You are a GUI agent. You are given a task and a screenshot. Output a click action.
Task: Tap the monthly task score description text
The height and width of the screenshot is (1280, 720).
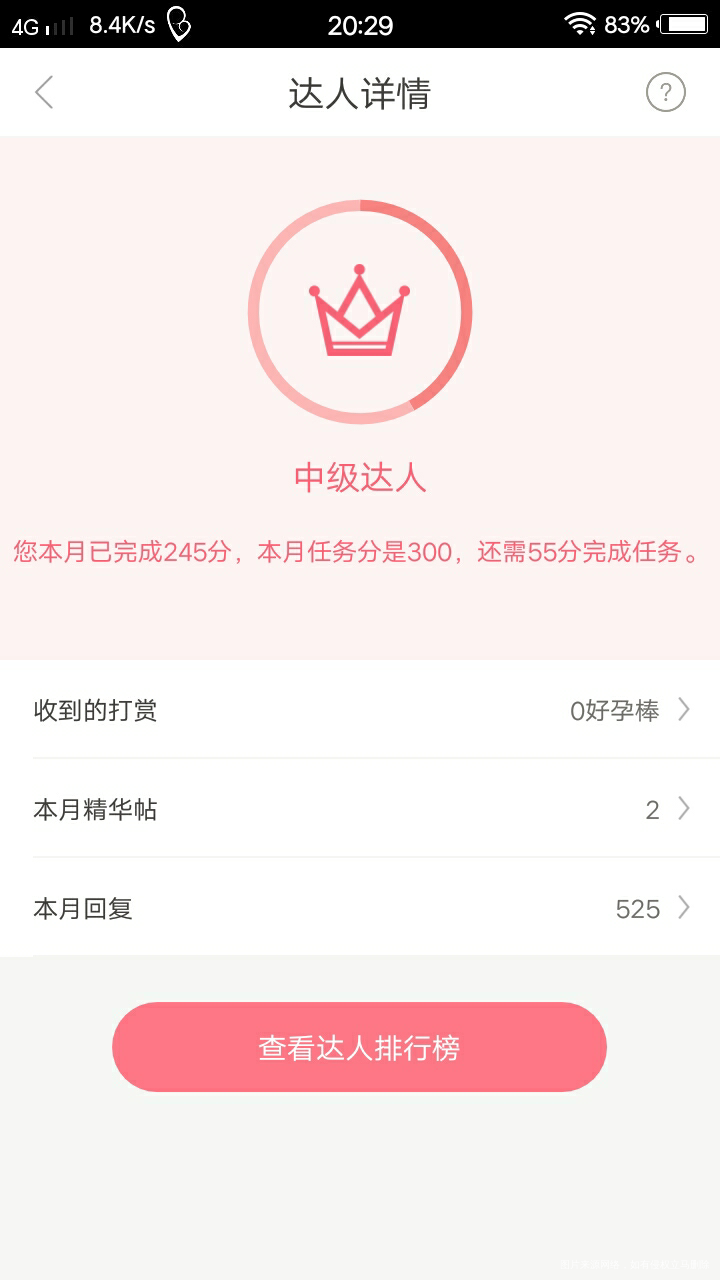[x=359, y=551]
